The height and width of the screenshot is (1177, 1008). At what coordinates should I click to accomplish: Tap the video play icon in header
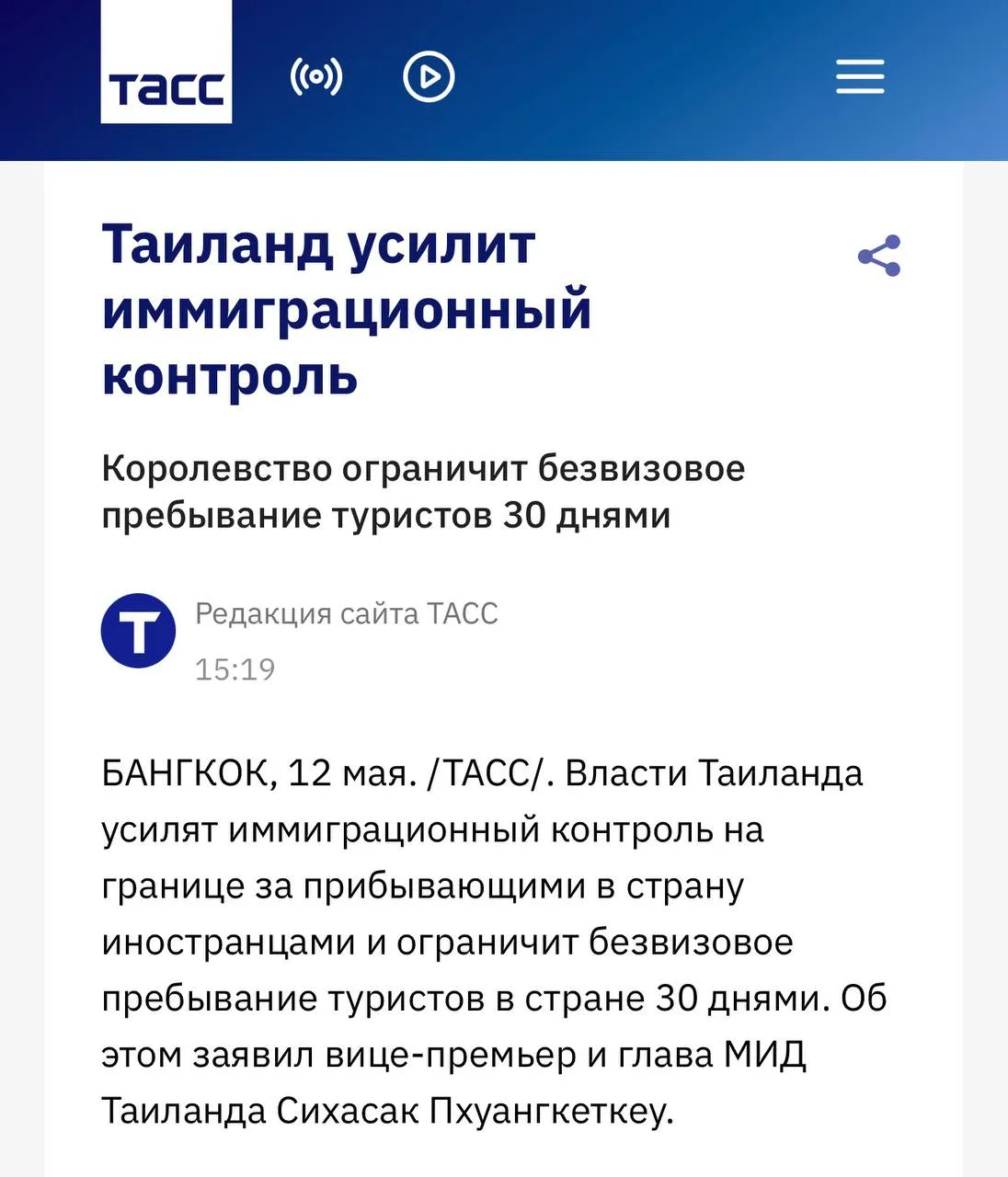(429, 76)
